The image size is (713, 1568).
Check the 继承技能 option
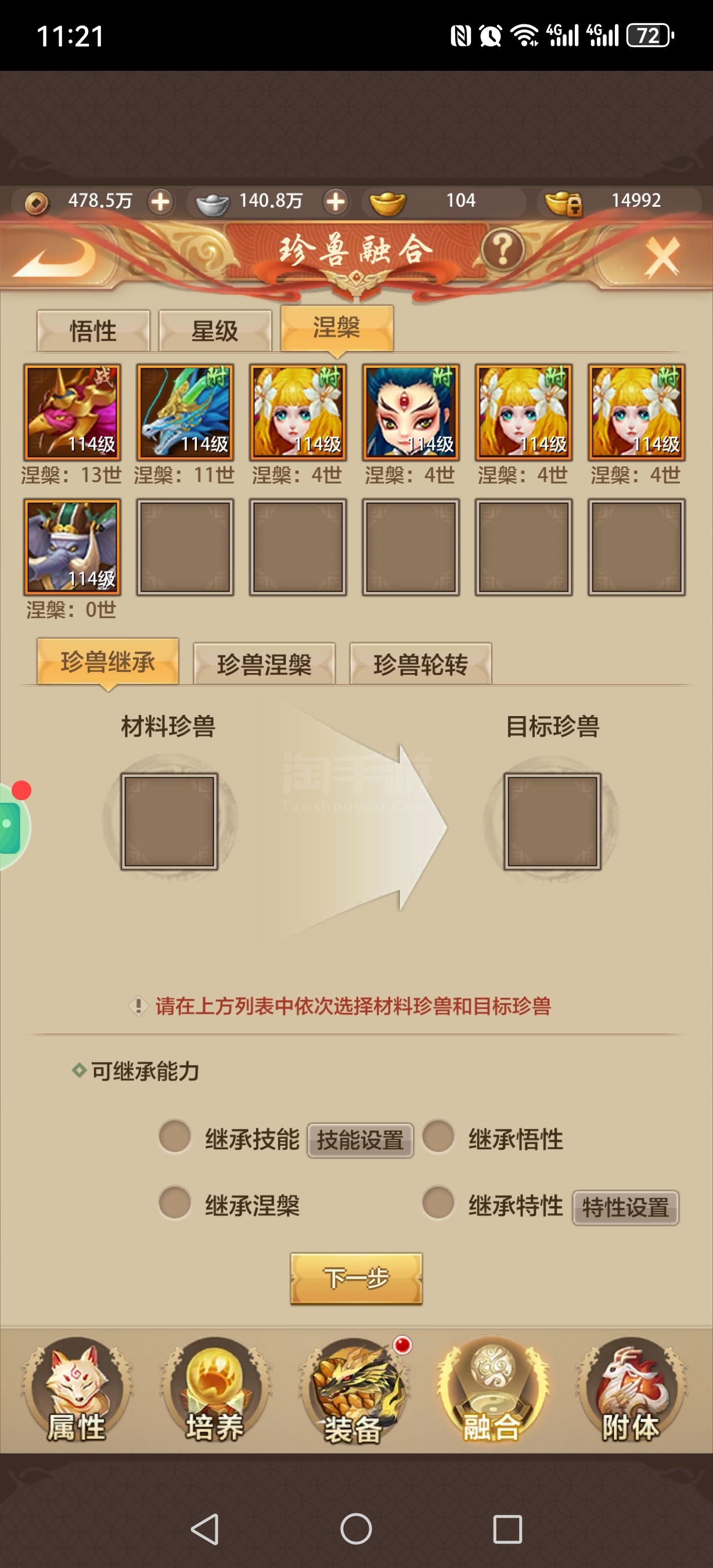175,1137
